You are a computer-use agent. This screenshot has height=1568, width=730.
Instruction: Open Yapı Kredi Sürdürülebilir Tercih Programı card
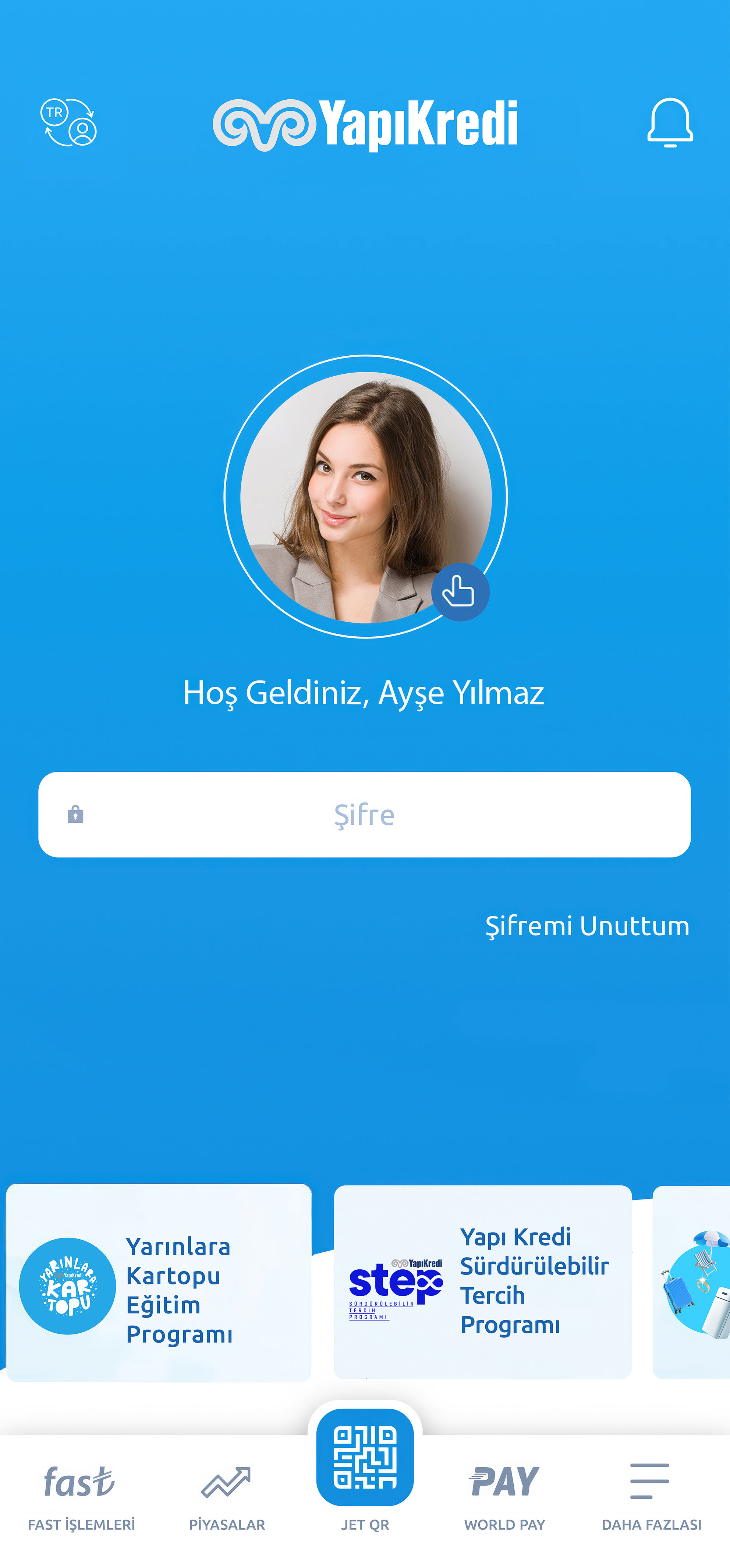482,1281
